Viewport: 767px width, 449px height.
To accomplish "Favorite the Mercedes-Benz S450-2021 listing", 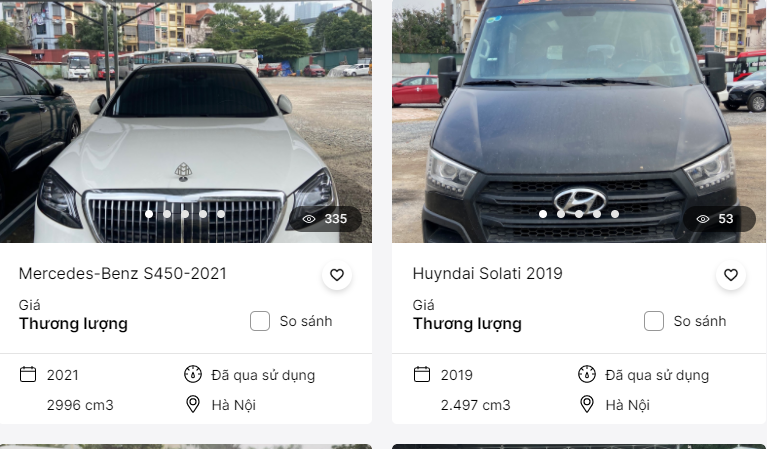I will tap(337, 275).
